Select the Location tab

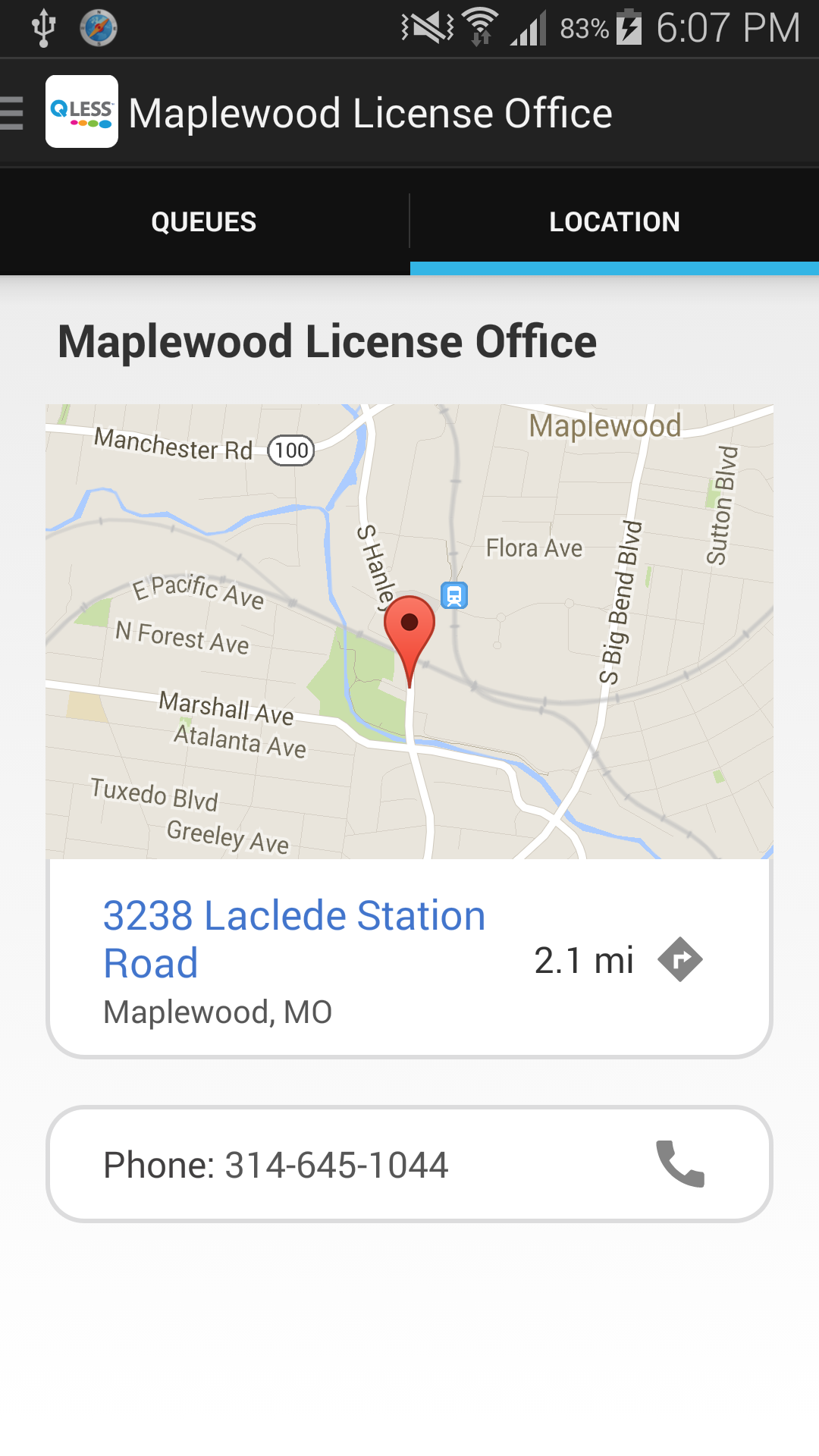pos(614,222)
